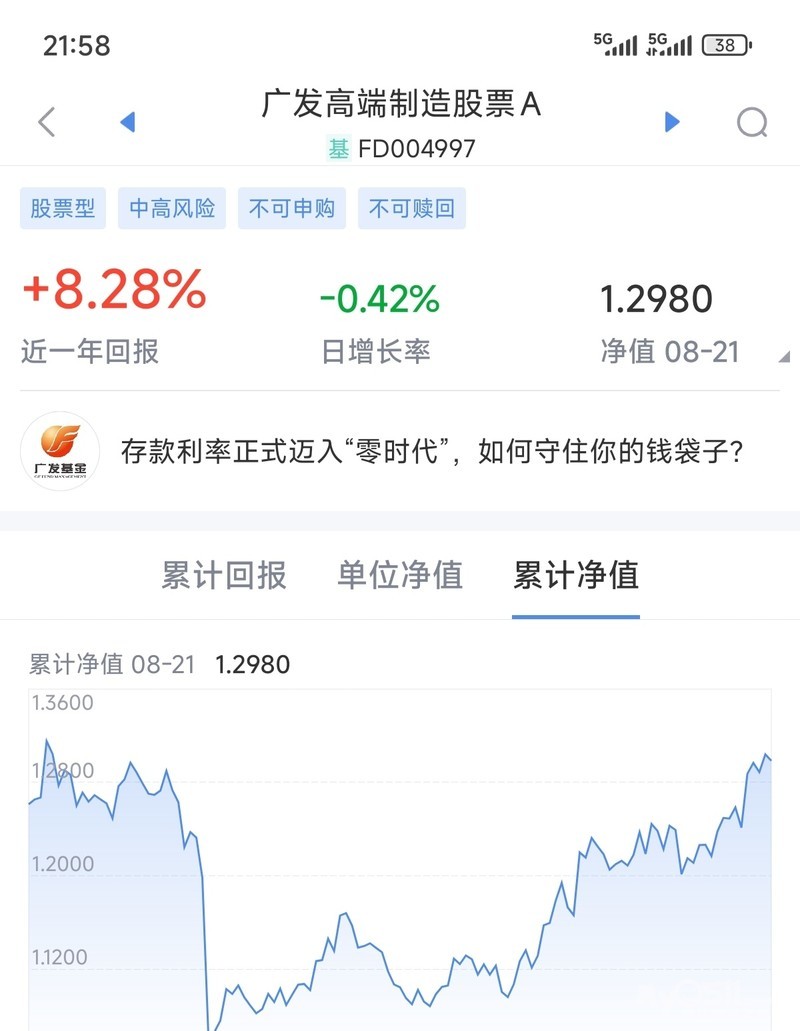Select the 累计净值 tab
Viewport: 800px width, 1031px height.
pyautogui.click(x=576, y=575)
